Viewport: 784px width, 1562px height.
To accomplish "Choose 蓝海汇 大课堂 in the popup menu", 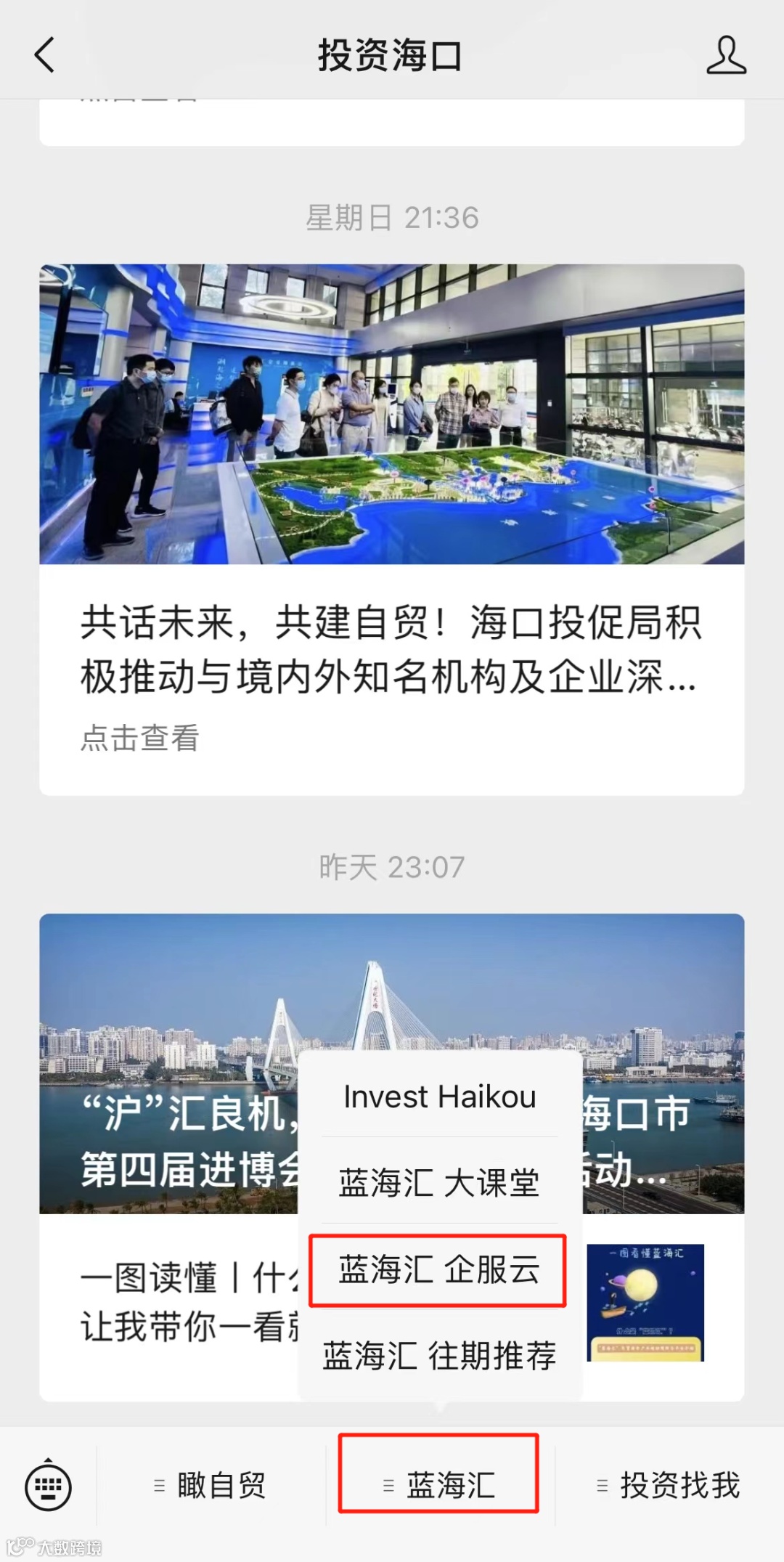I will (439, 1182).
